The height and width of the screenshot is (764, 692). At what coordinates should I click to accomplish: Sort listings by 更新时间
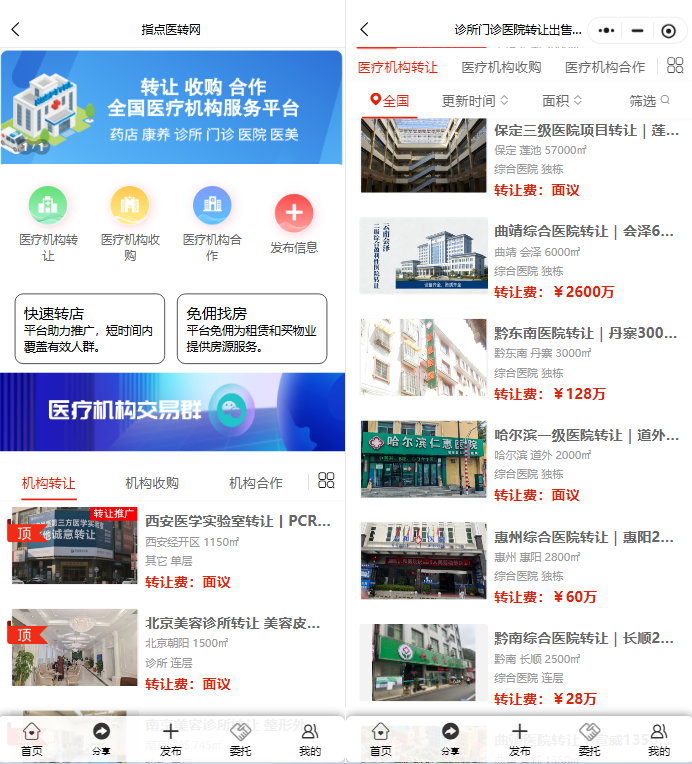tap(475, 100)
